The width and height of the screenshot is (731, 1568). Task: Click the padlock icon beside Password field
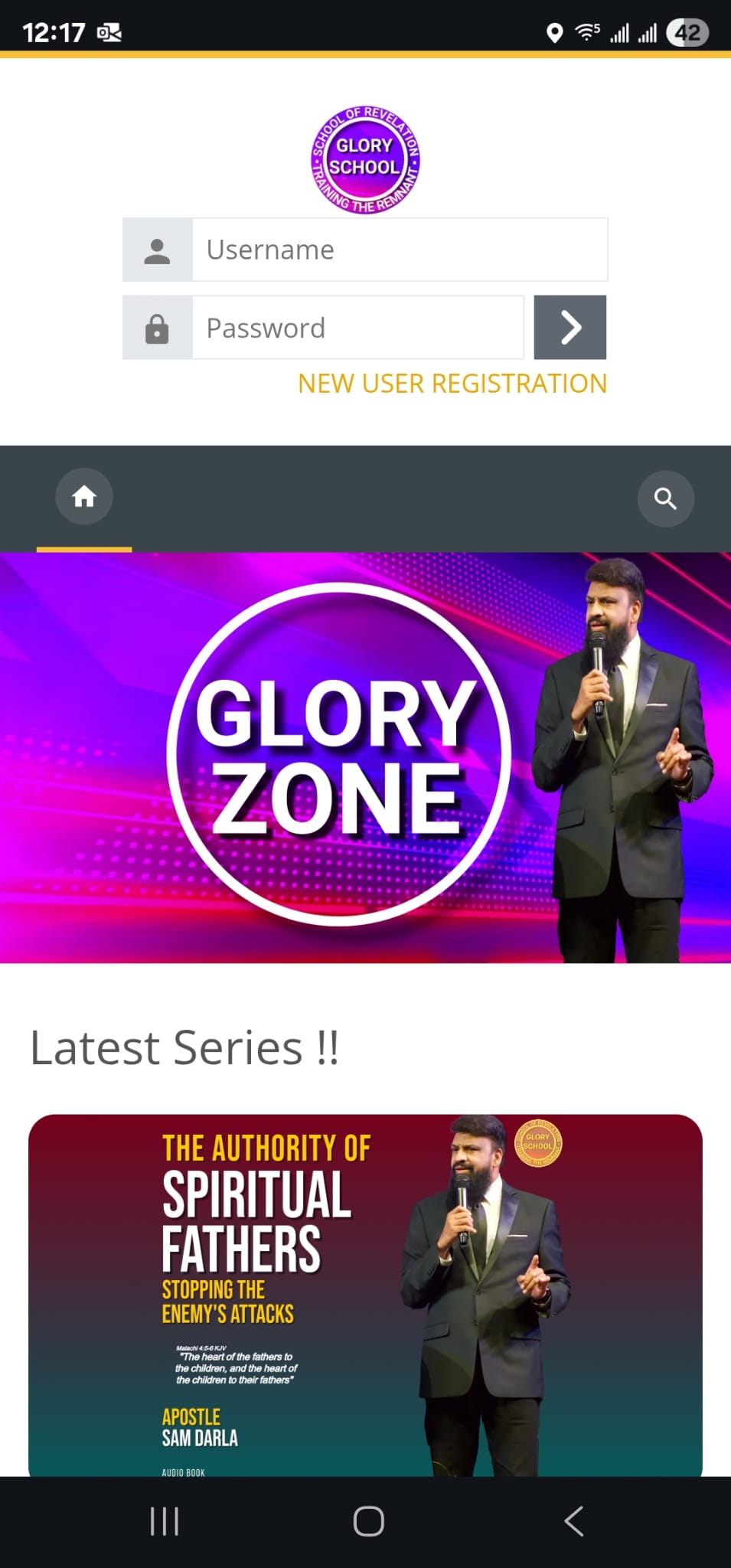(157, 327)
